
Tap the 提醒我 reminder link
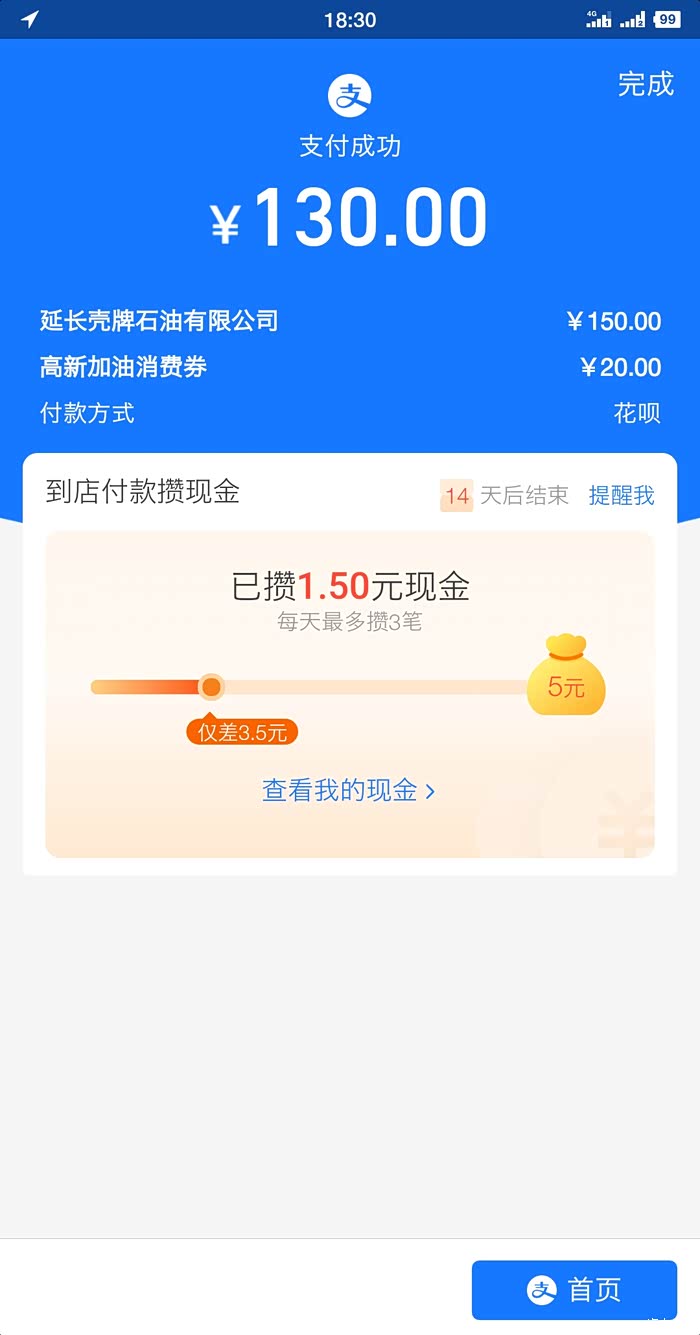[621, 495]
